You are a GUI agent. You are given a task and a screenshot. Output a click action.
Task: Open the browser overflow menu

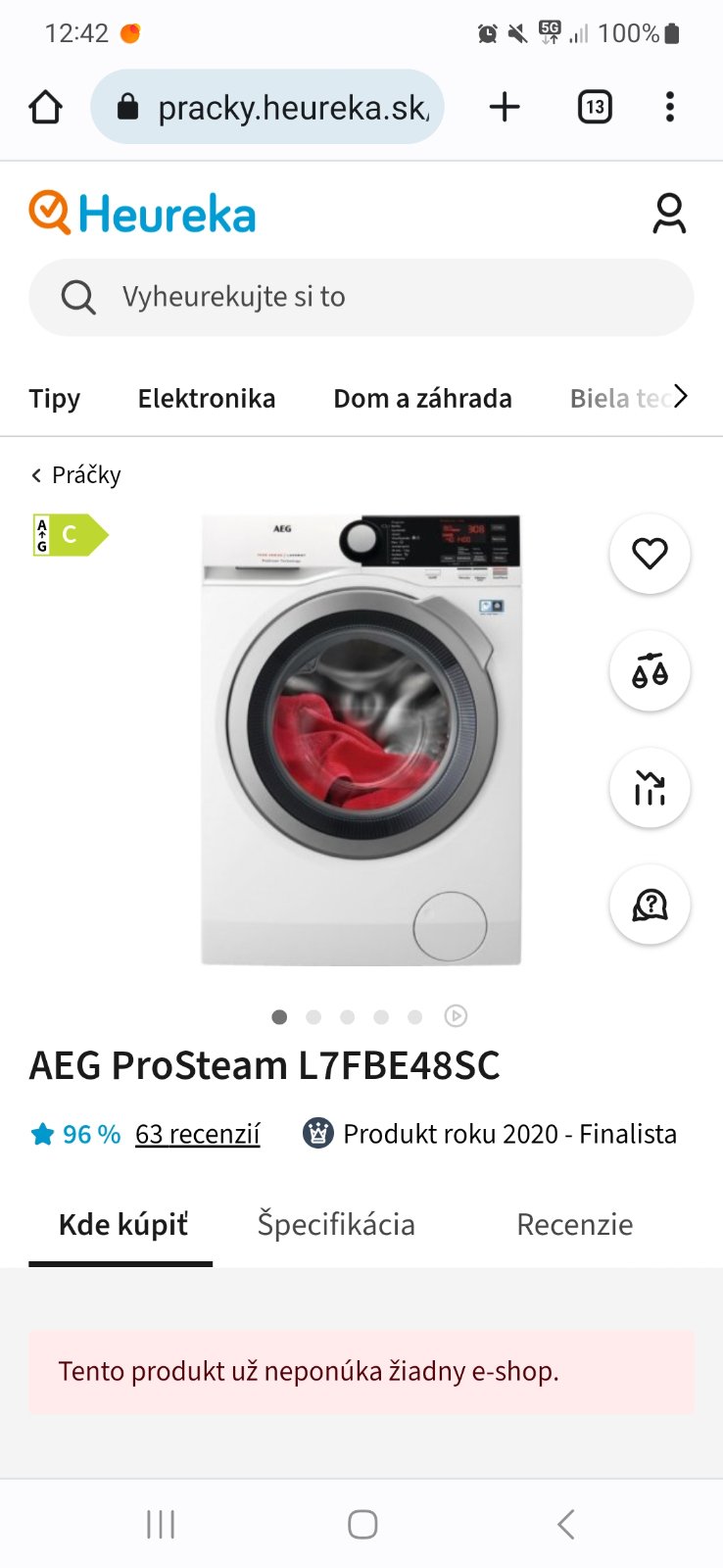670,107
